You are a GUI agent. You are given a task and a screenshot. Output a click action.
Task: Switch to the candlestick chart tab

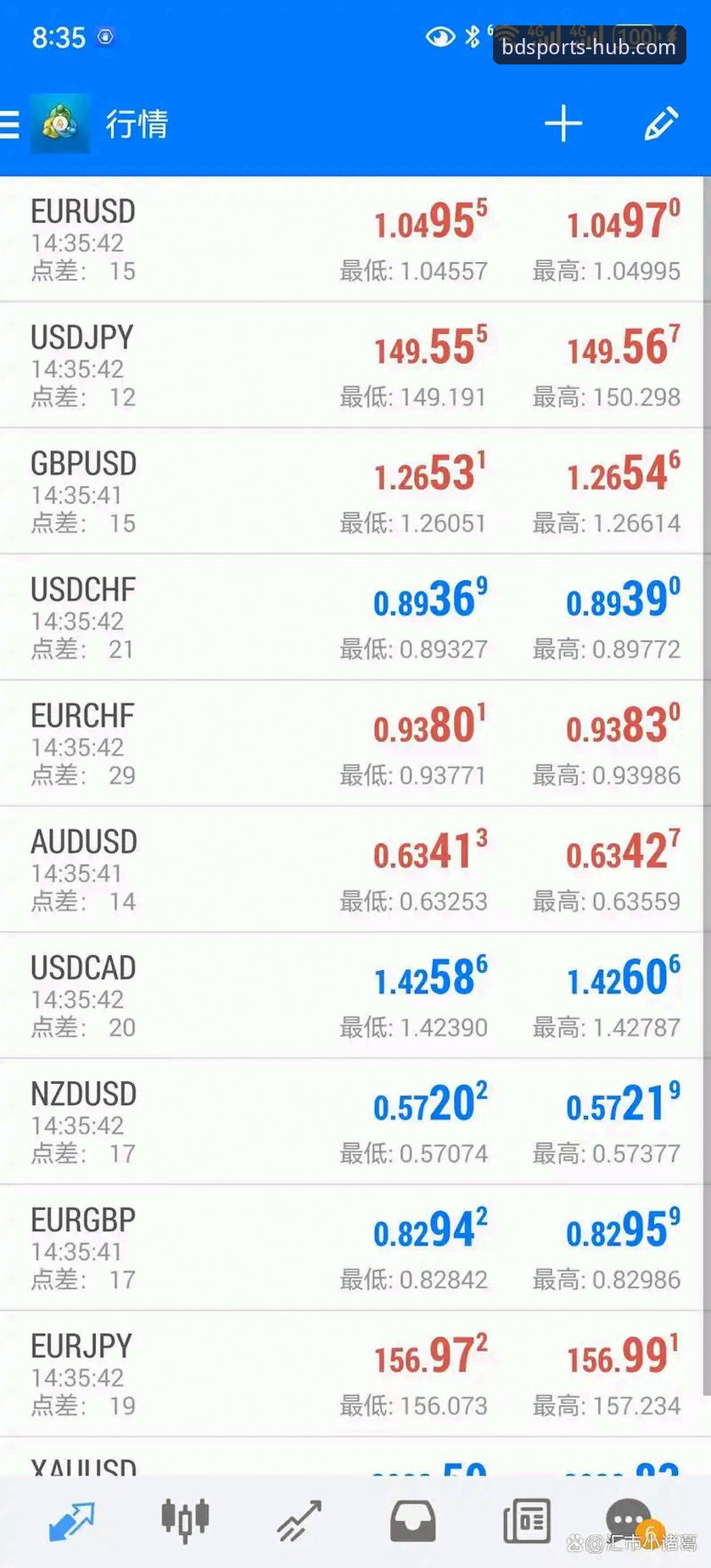point(185,1521)
